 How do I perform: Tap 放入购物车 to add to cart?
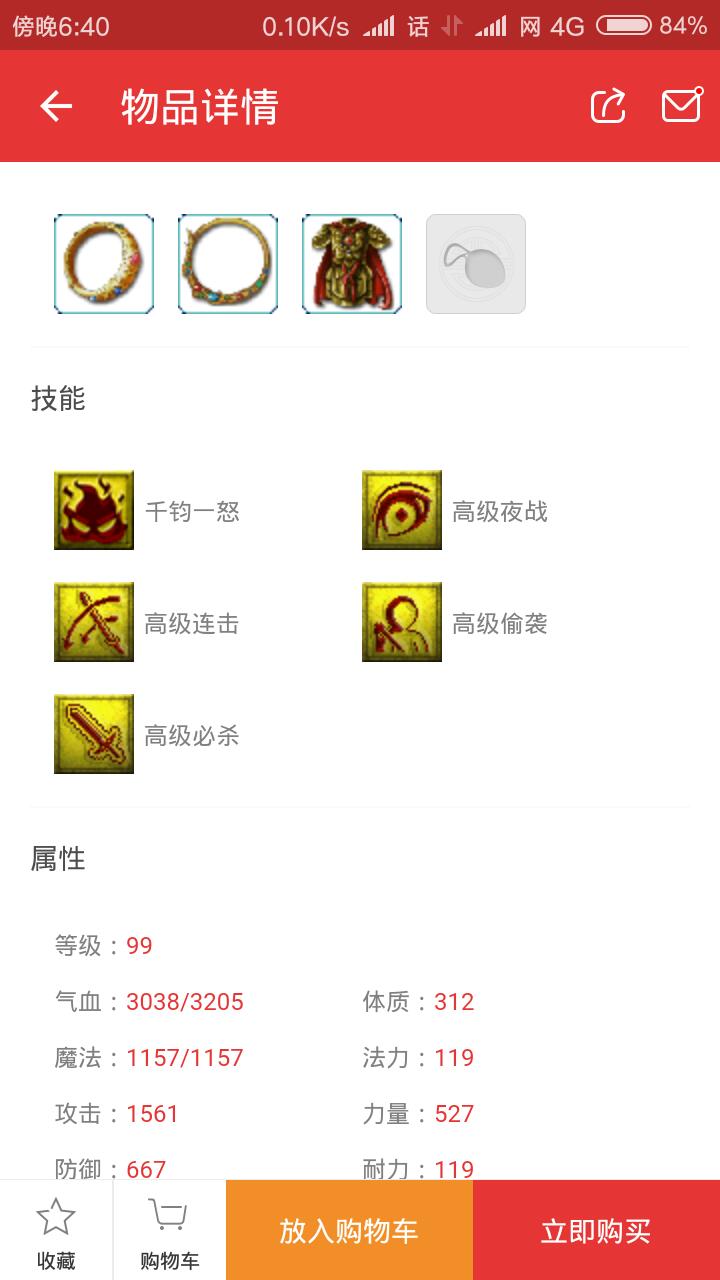tap(349, 1231)
